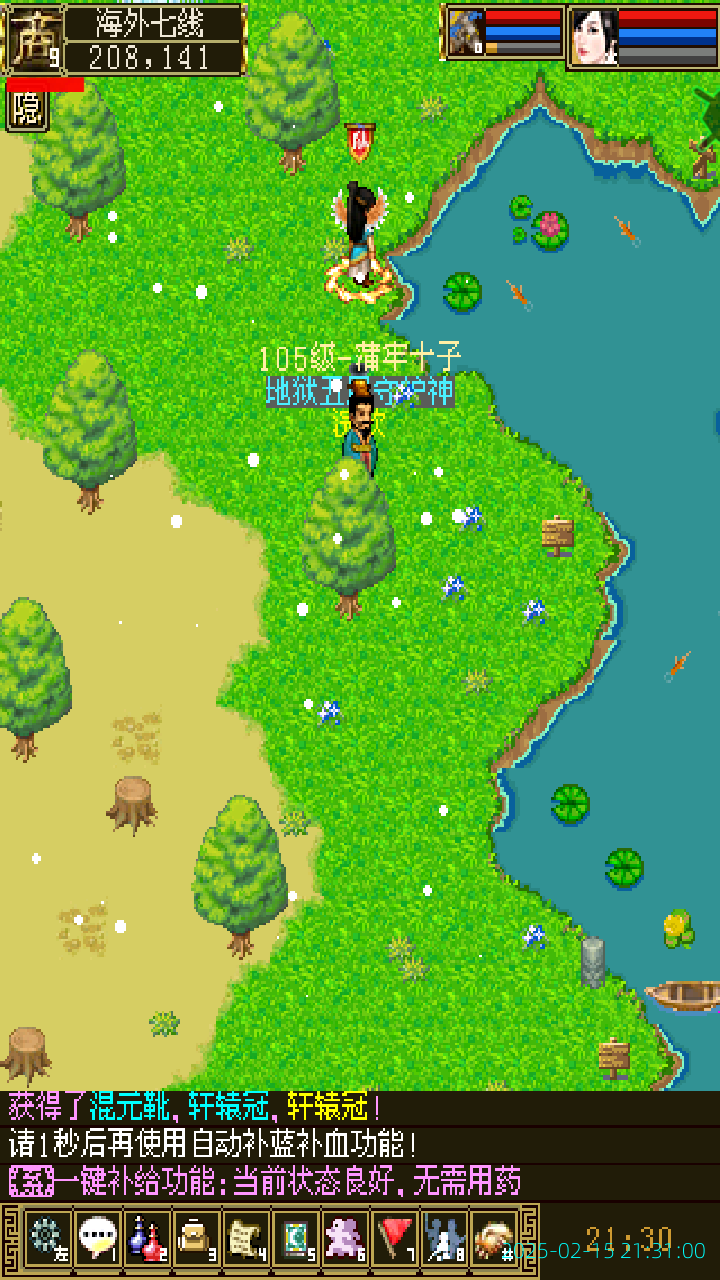The height and width of the screenshot is (1280, 720).
Task: Open the map button beside 海外七线
Action: pyautogui.click(x=36, y=40)
